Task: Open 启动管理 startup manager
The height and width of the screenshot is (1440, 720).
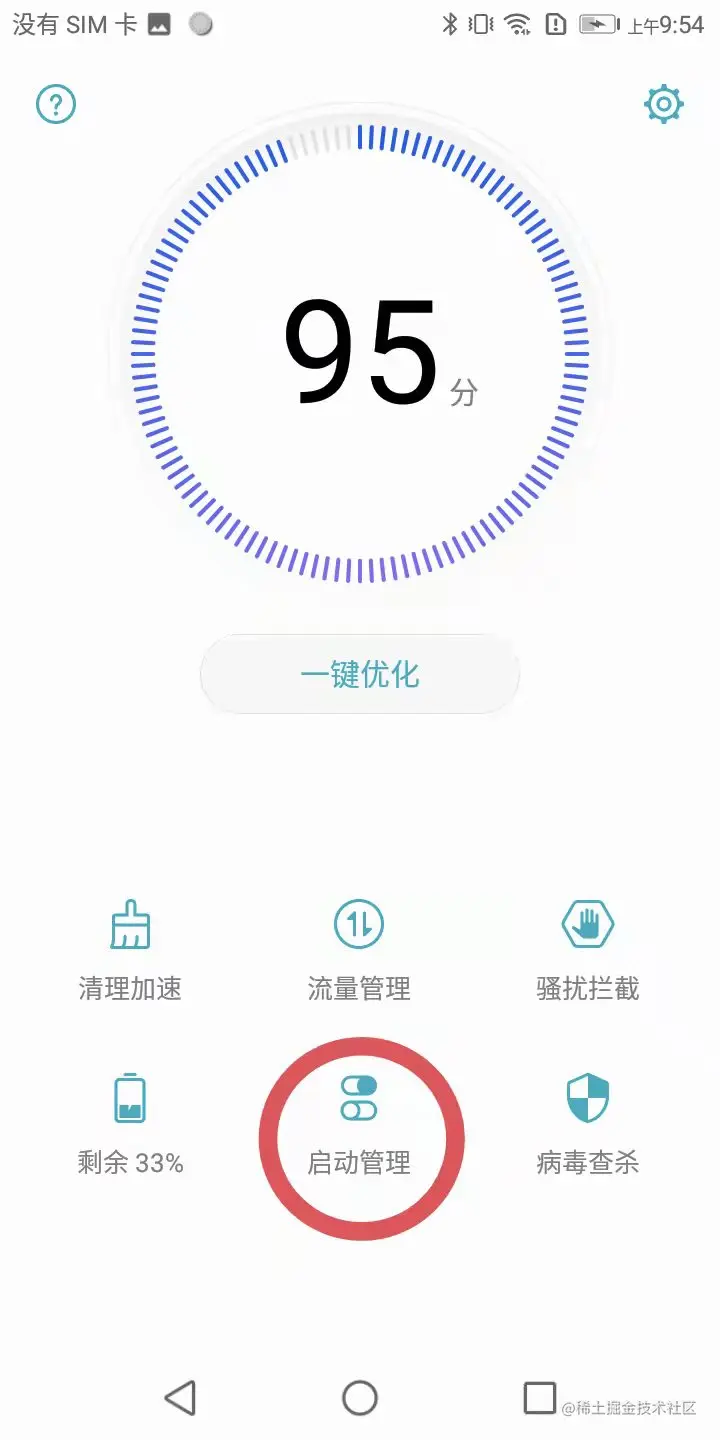Action: (359, 1123)
